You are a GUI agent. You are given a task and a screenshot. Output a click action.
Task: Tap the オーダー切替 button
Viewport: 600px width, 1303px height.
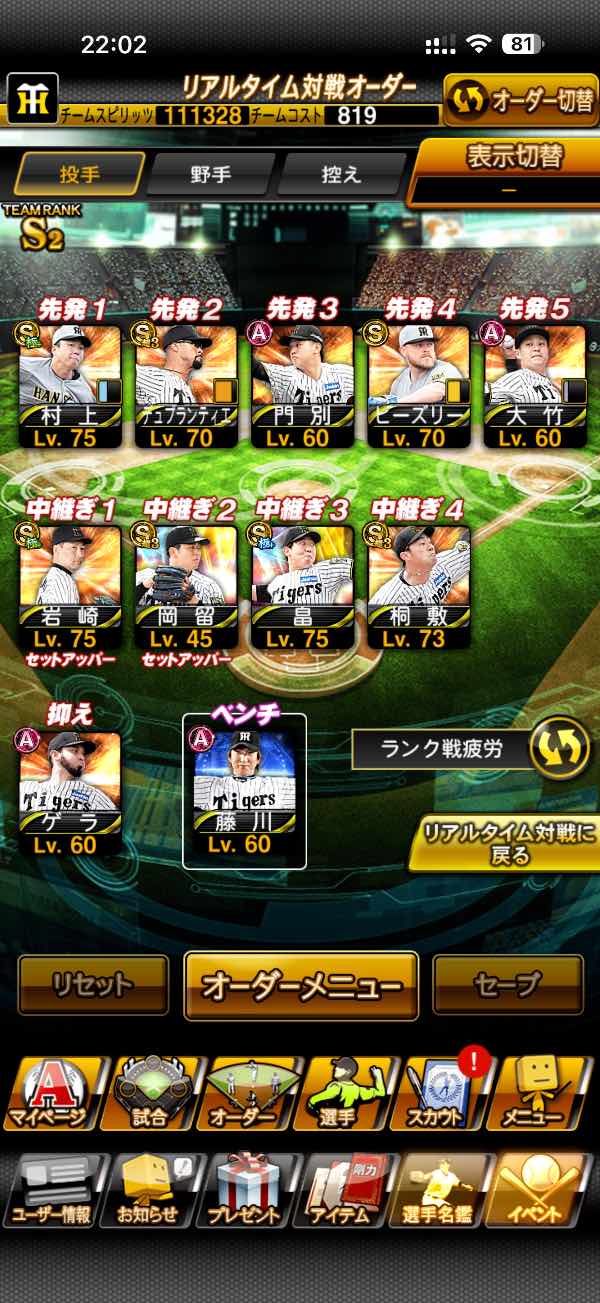[520, 101]
